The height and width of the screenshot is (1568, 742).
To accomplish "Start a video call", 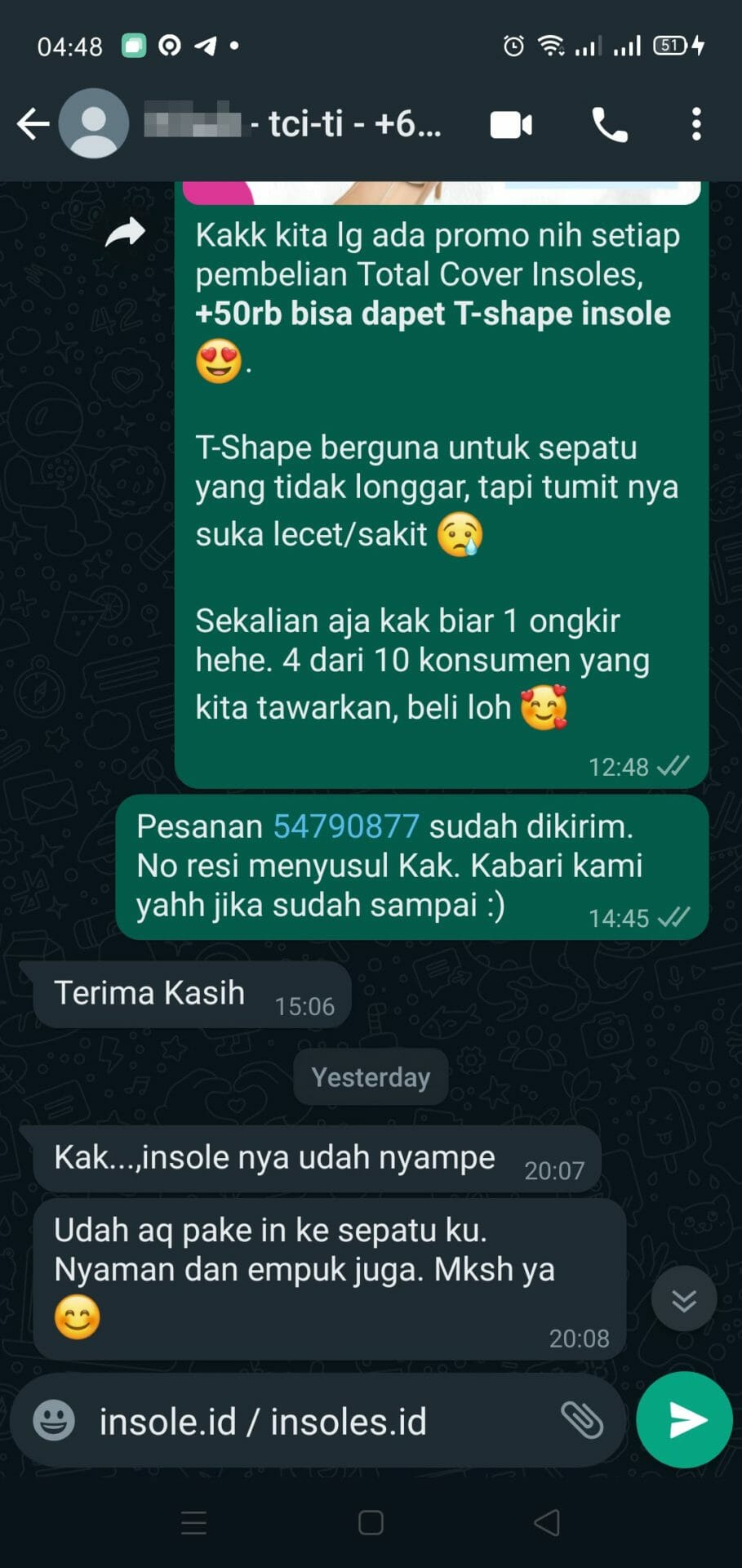I will pos(511,125).
